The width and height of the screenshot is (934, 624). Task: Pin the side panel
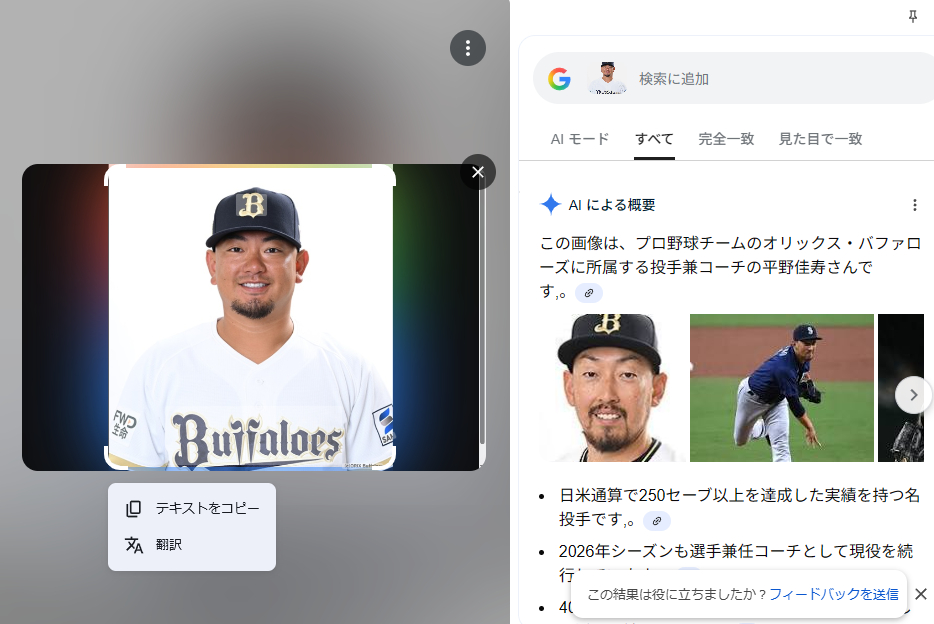click(x=912, y=16)
